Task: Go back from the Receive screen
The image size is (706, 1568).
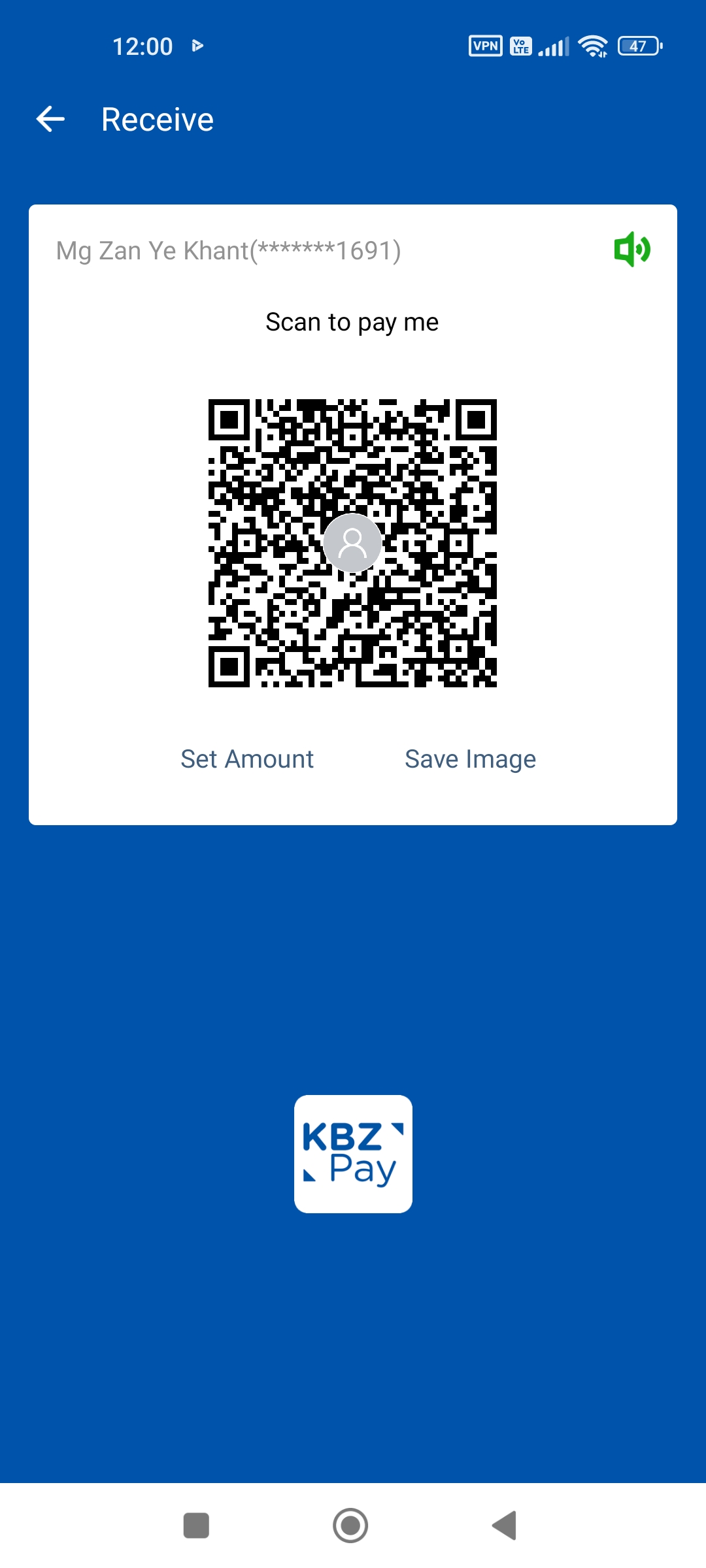Action: [x=50, y=119]
